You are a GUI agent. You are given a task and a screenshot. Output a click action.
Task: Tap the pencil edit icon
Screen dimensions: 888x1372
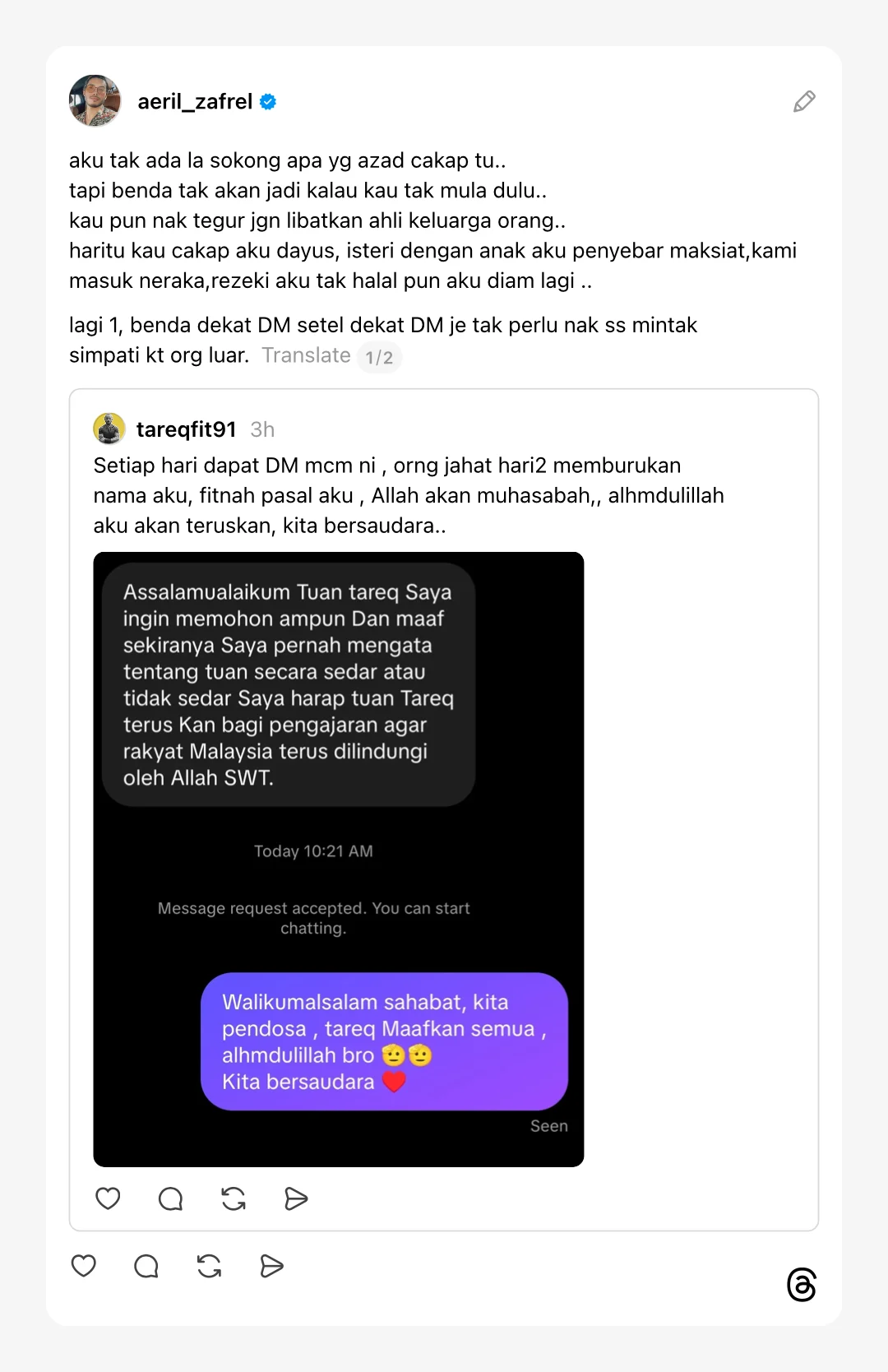[803, 101]
